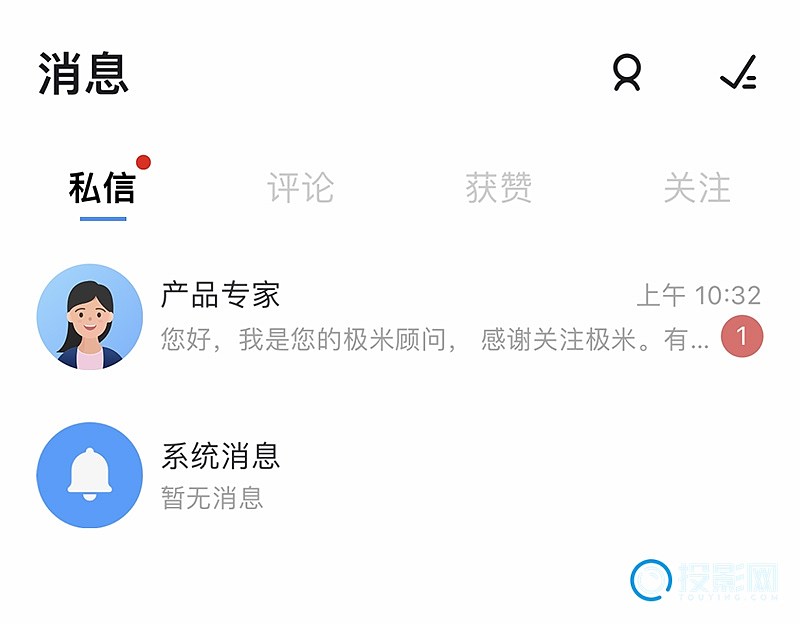
Task: Select the 私信 tab
Action: click(x=102, y=188)
